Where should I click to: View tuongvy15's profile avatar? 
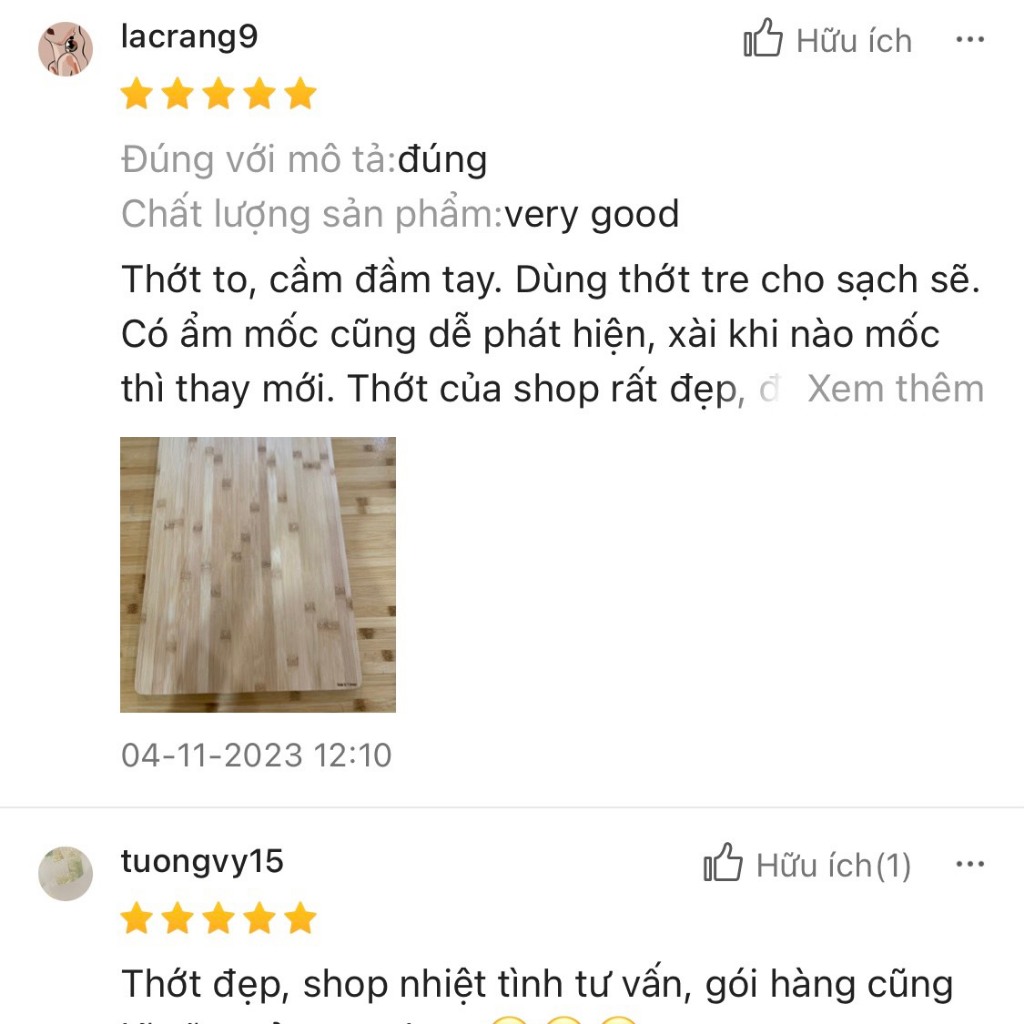[x=66, y=872]
